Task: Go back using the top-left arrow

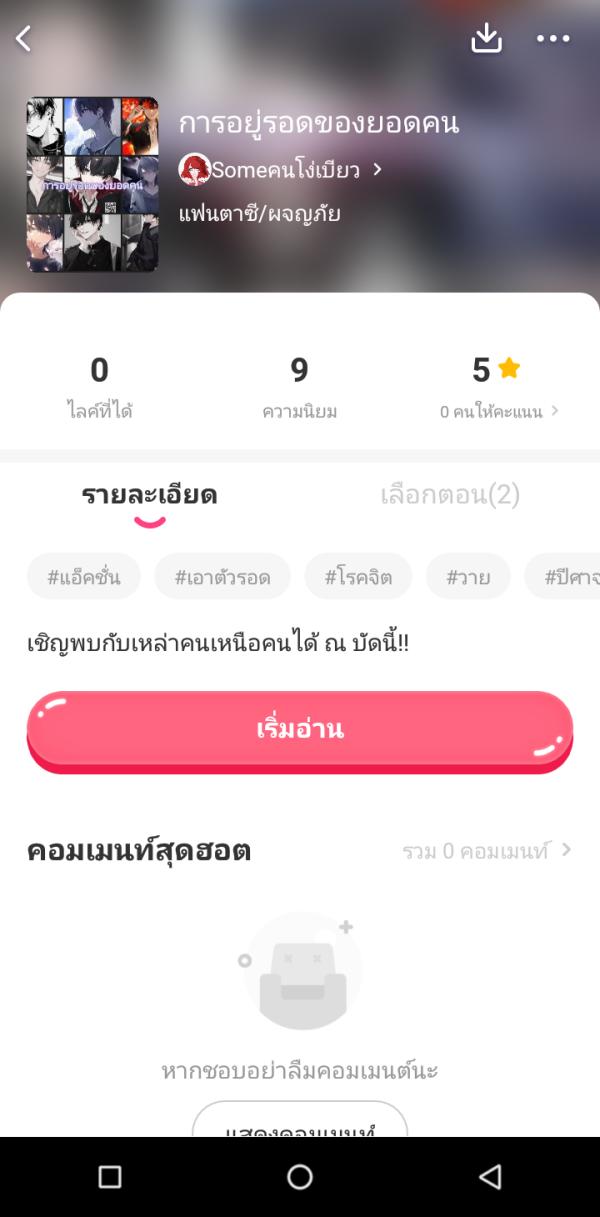Action: [24, 39]
